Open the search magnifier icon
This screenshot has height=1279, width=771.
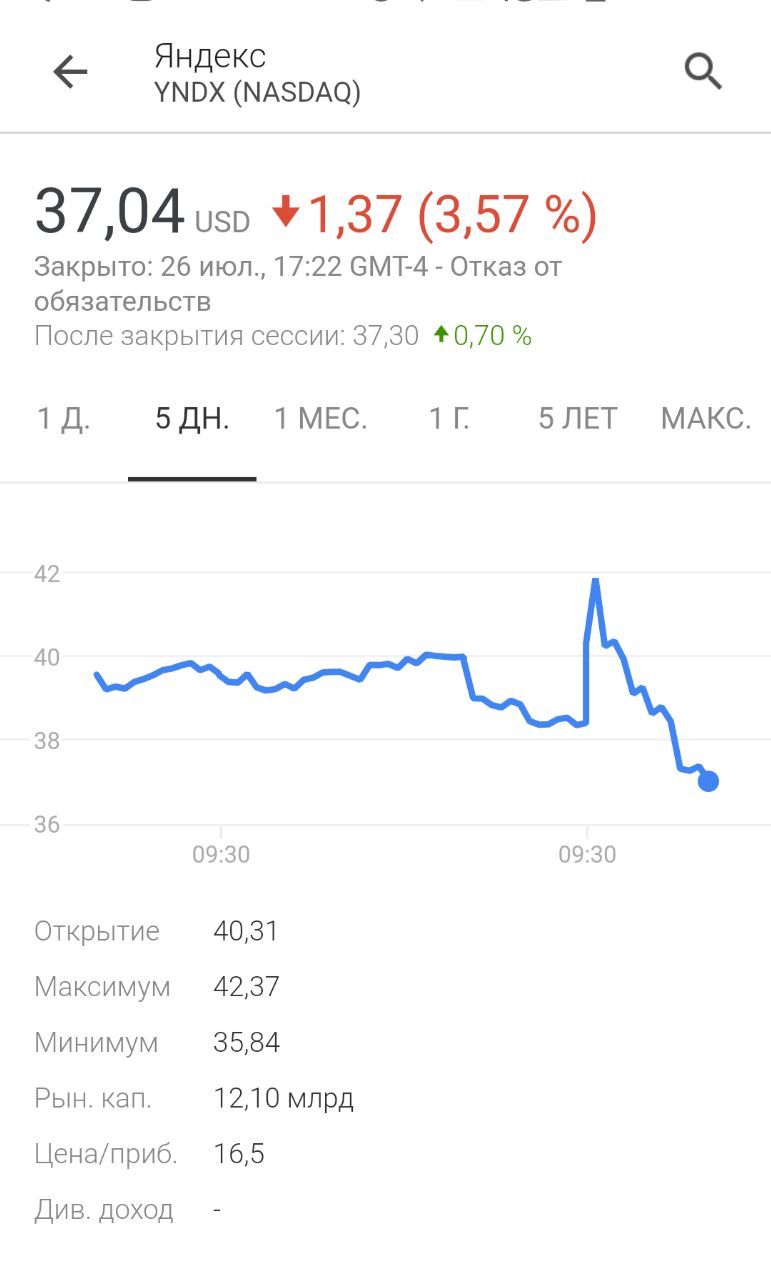702,72
